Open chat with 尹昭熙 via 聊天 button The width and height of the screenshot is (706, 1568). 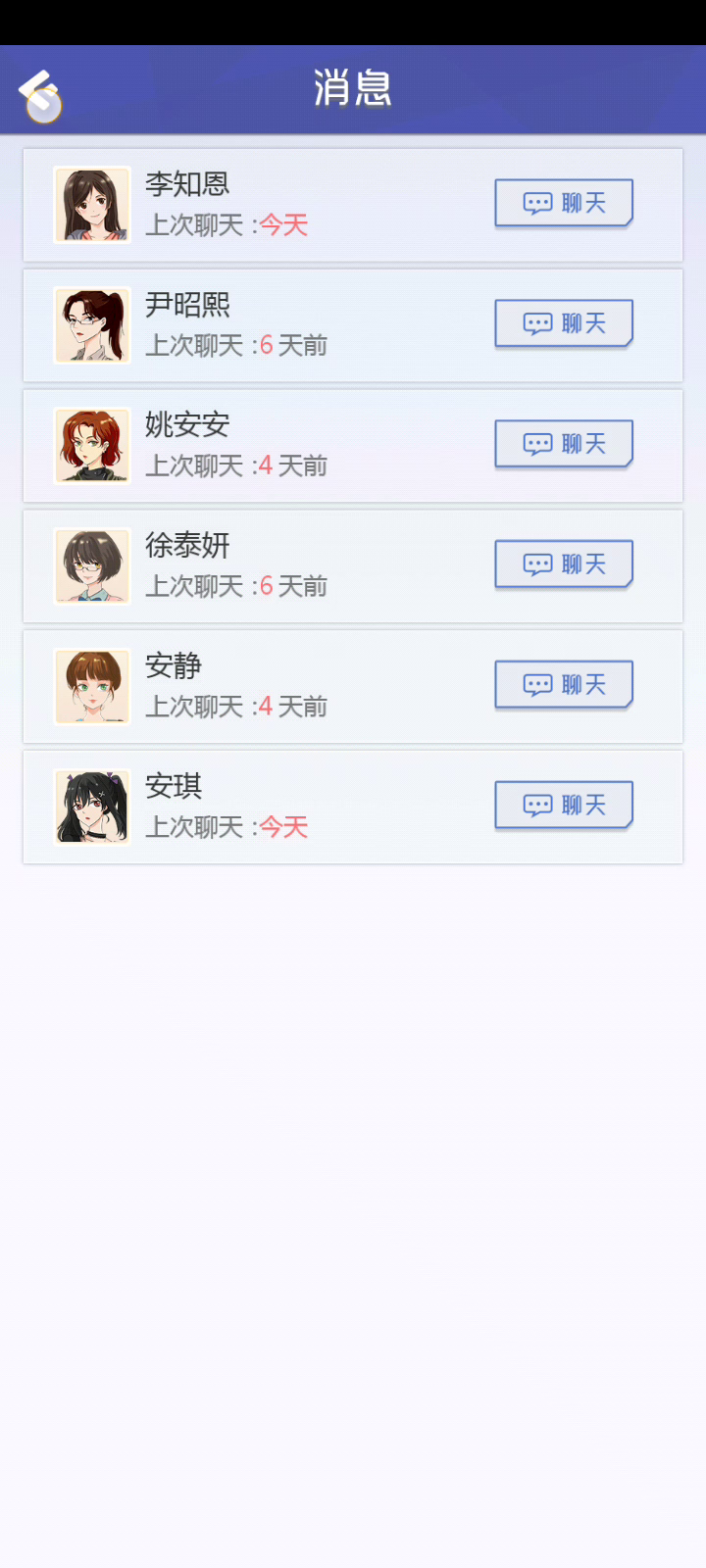(564, 323)
